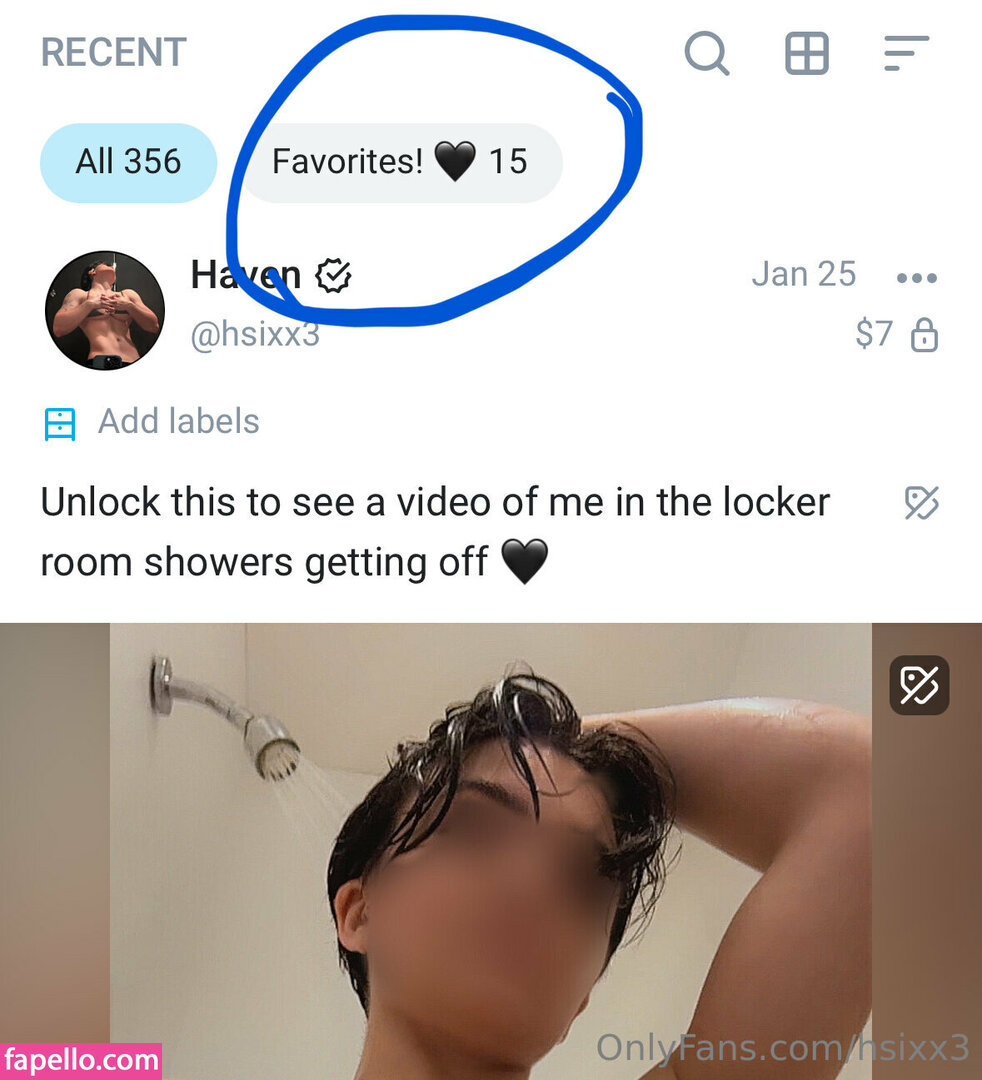Open Haven's profile picture
The width and height of the screenshot is (982, 1080).
(105, 311)
